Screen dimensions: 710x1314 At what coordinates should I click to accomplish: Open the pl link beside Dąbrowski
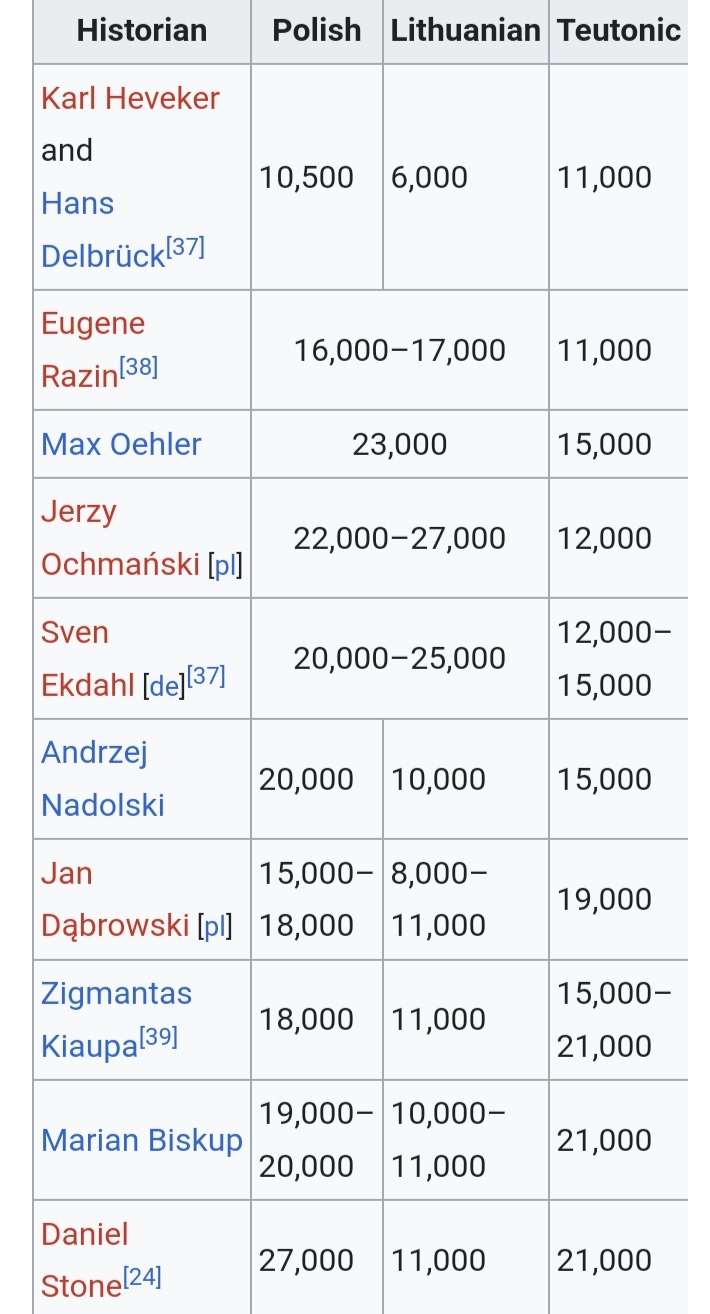tap(214, 926)
